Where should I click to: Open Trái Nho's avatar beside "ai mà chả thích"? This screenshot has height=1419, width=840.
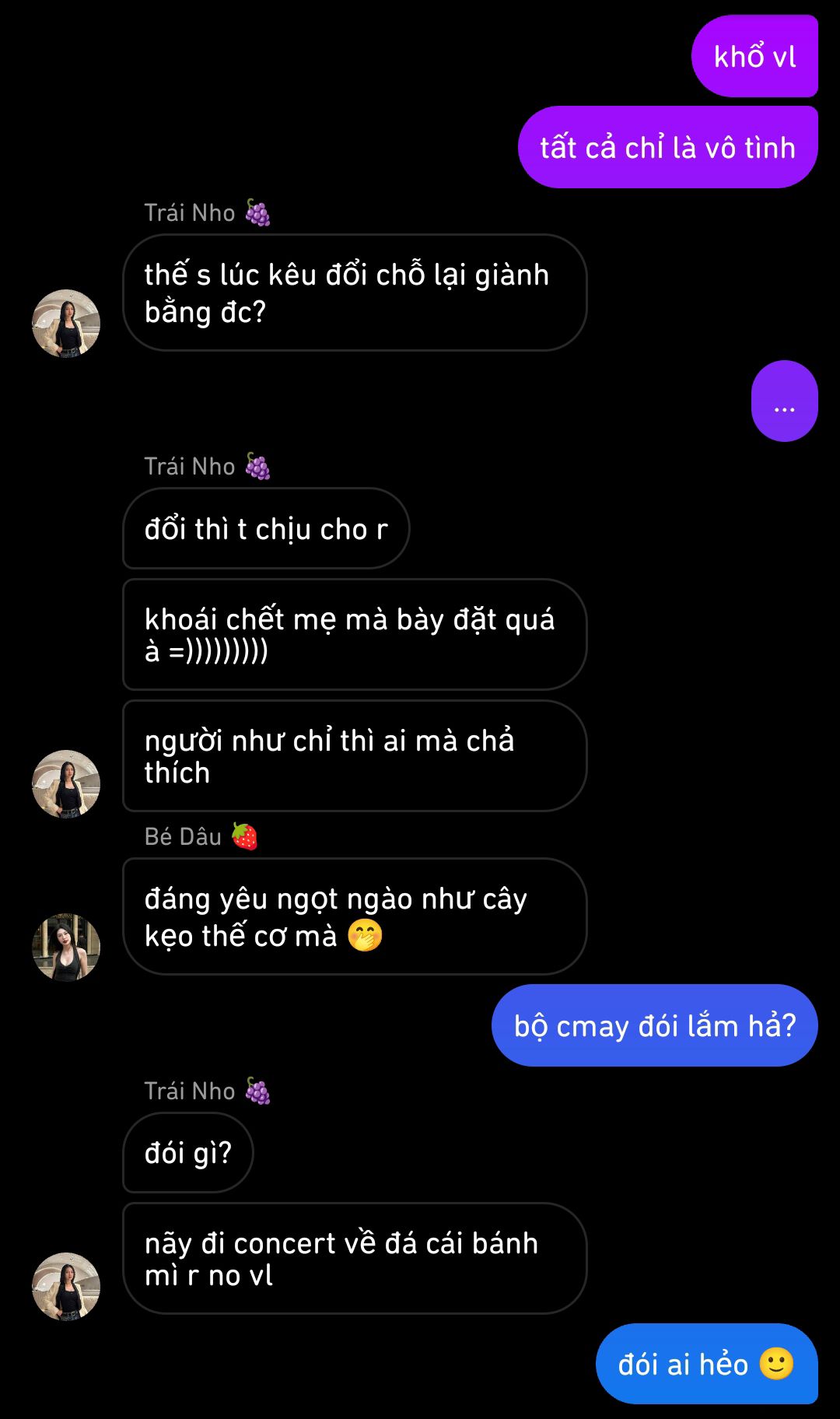click(x=66, y=784)
